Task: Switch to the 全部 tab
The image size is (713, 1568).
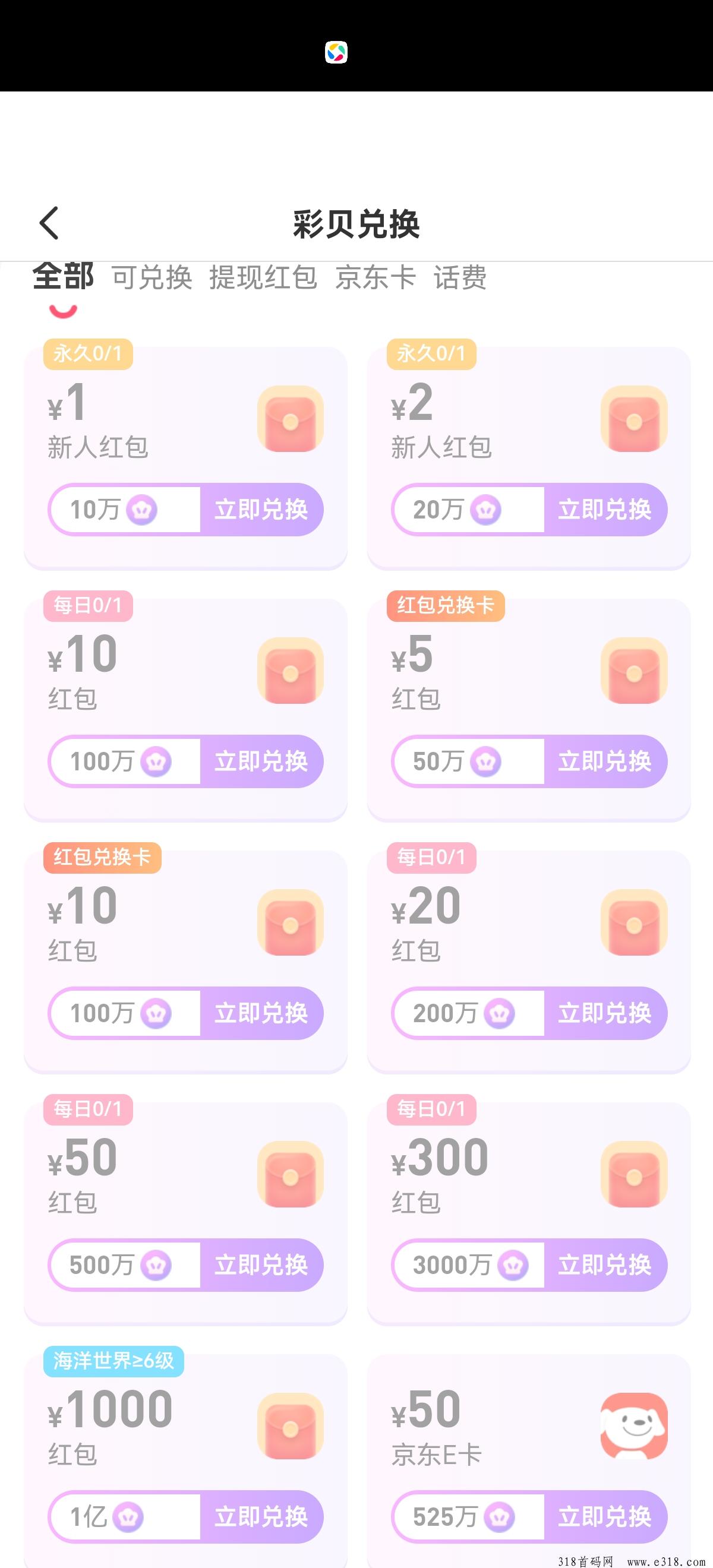Action: pyautogui.click(x=64, y=277)
